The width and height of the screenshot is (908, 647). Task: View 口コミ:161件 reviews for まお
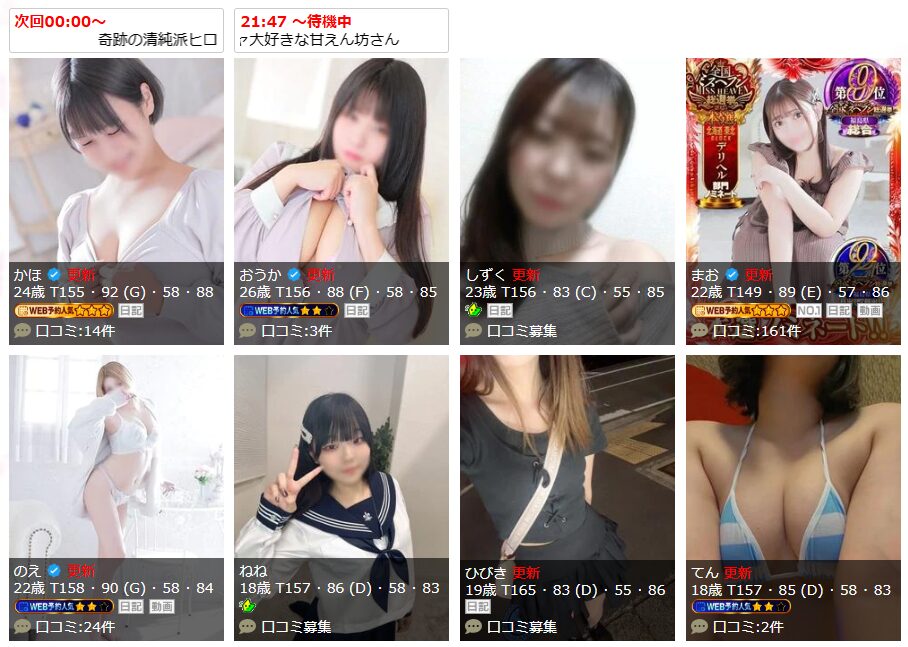tap(757, 331)
